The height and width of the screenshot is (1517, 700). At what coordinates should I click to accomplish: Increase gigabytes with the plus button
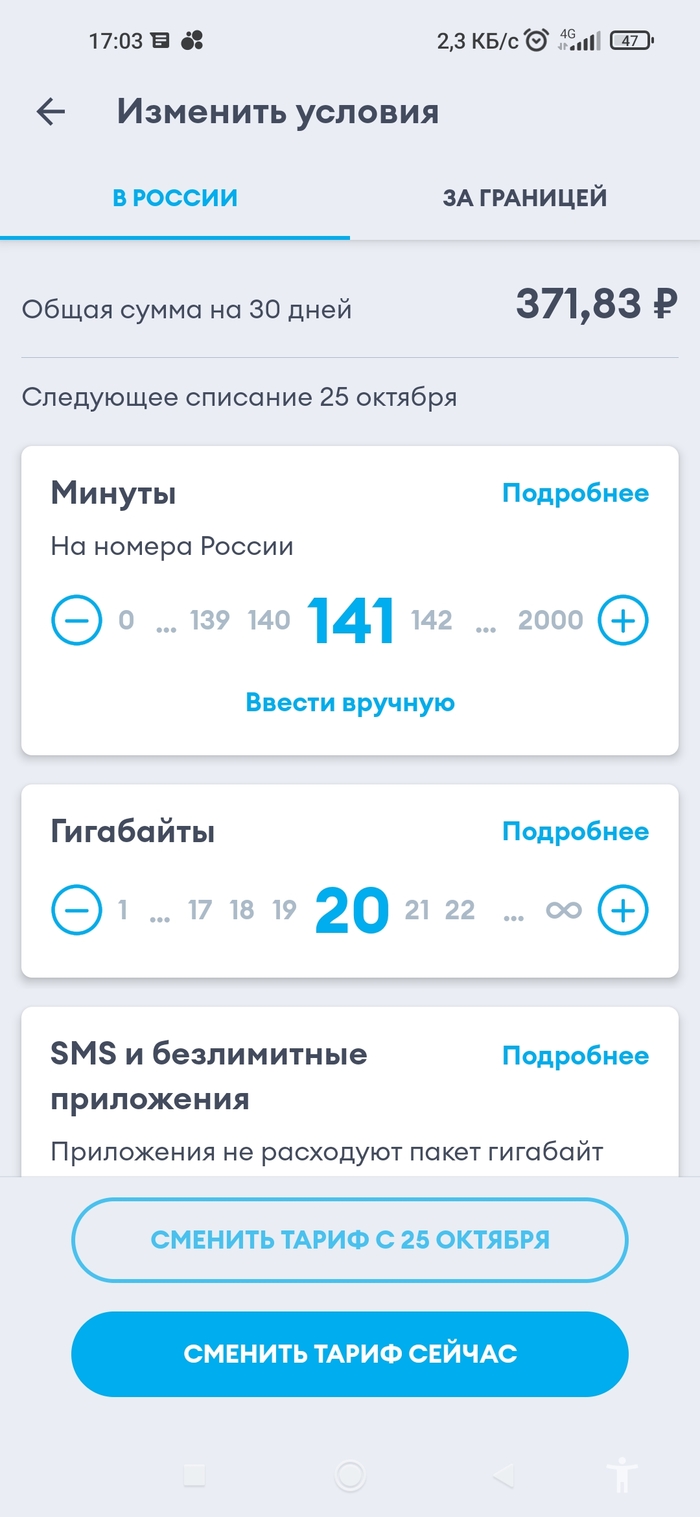click(623, 910)
